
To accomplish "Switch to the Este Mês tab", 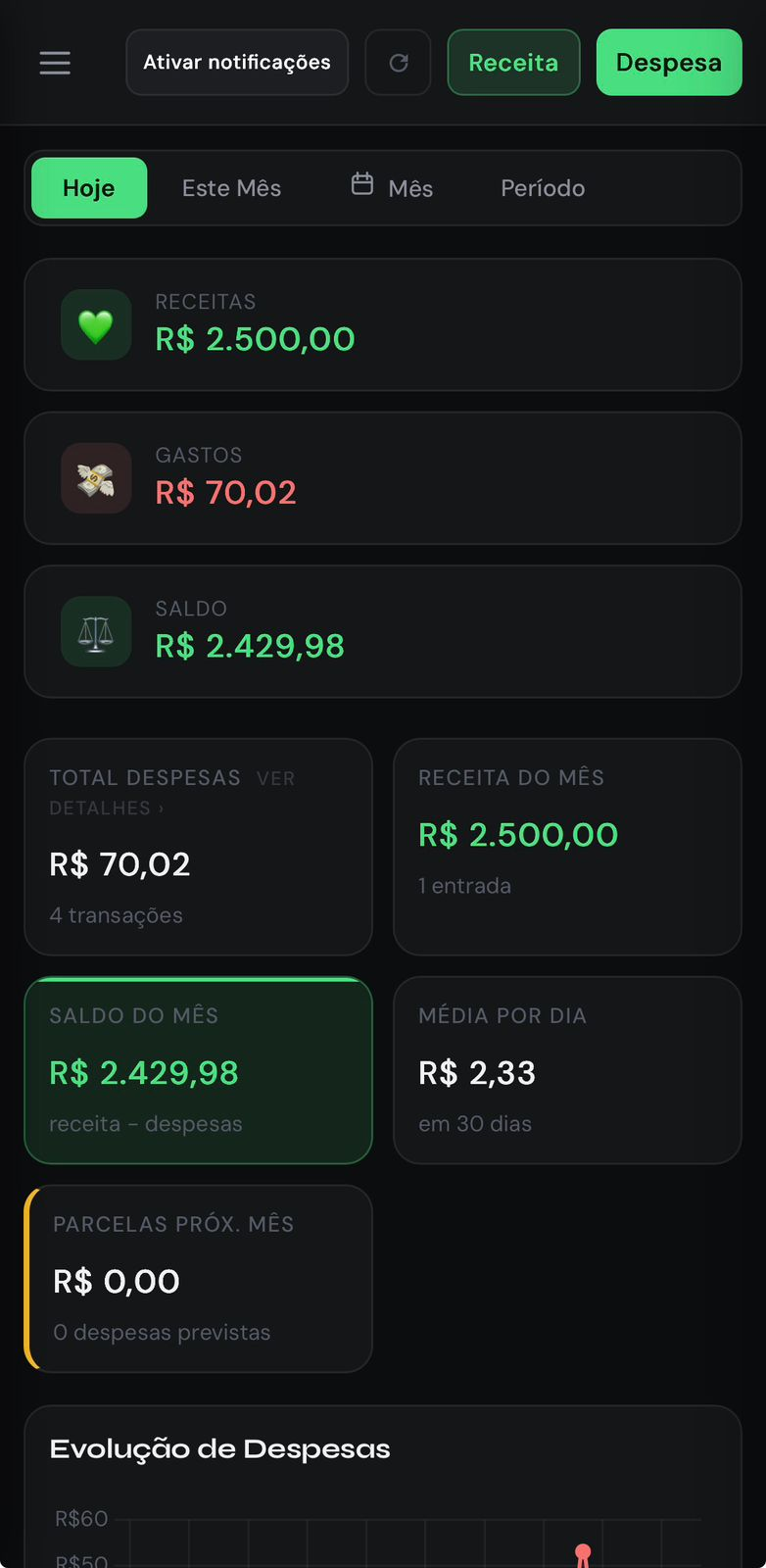I will coord(231,188).
